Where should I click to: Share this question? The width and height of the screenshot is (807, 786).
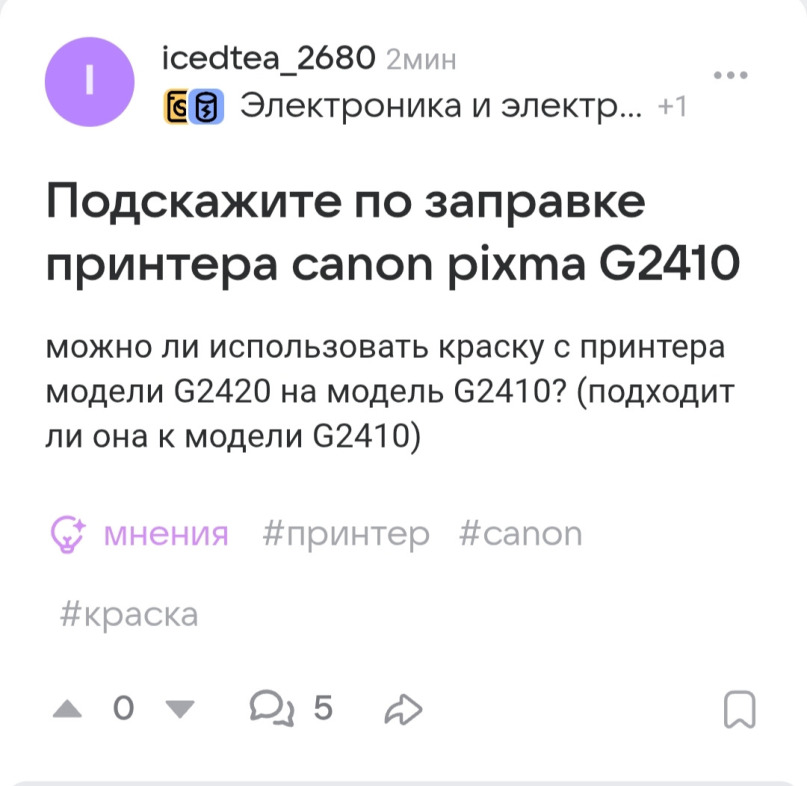[404, 709]
